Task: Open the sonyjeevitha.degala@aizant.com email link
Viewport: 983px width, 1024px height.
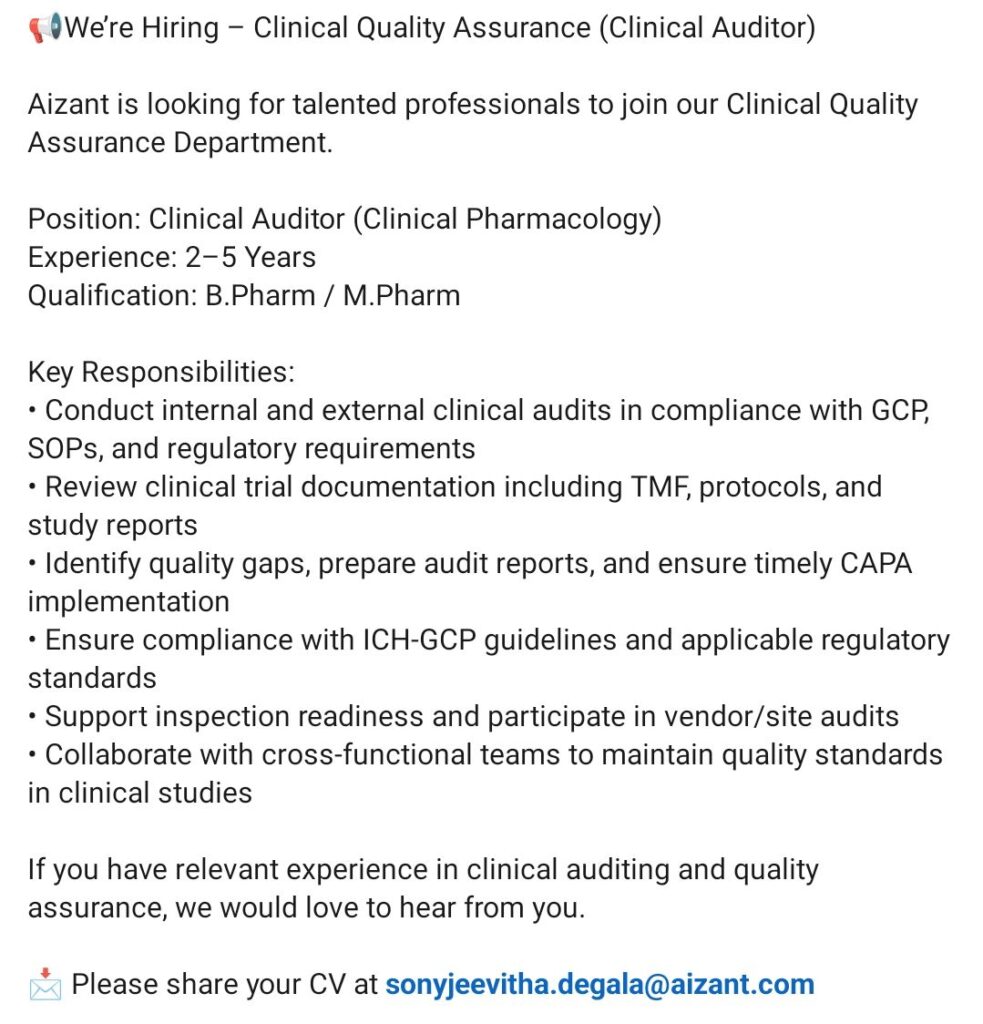Action: click(x=599, y=984)
